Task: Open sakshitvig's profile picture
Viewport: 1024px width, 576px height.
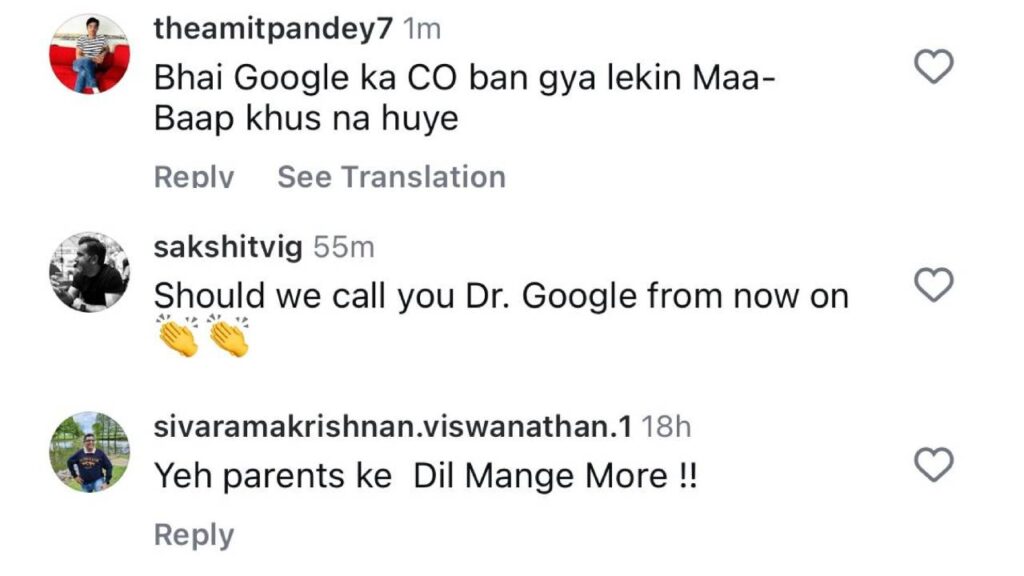Action: (x=90, y=272)
